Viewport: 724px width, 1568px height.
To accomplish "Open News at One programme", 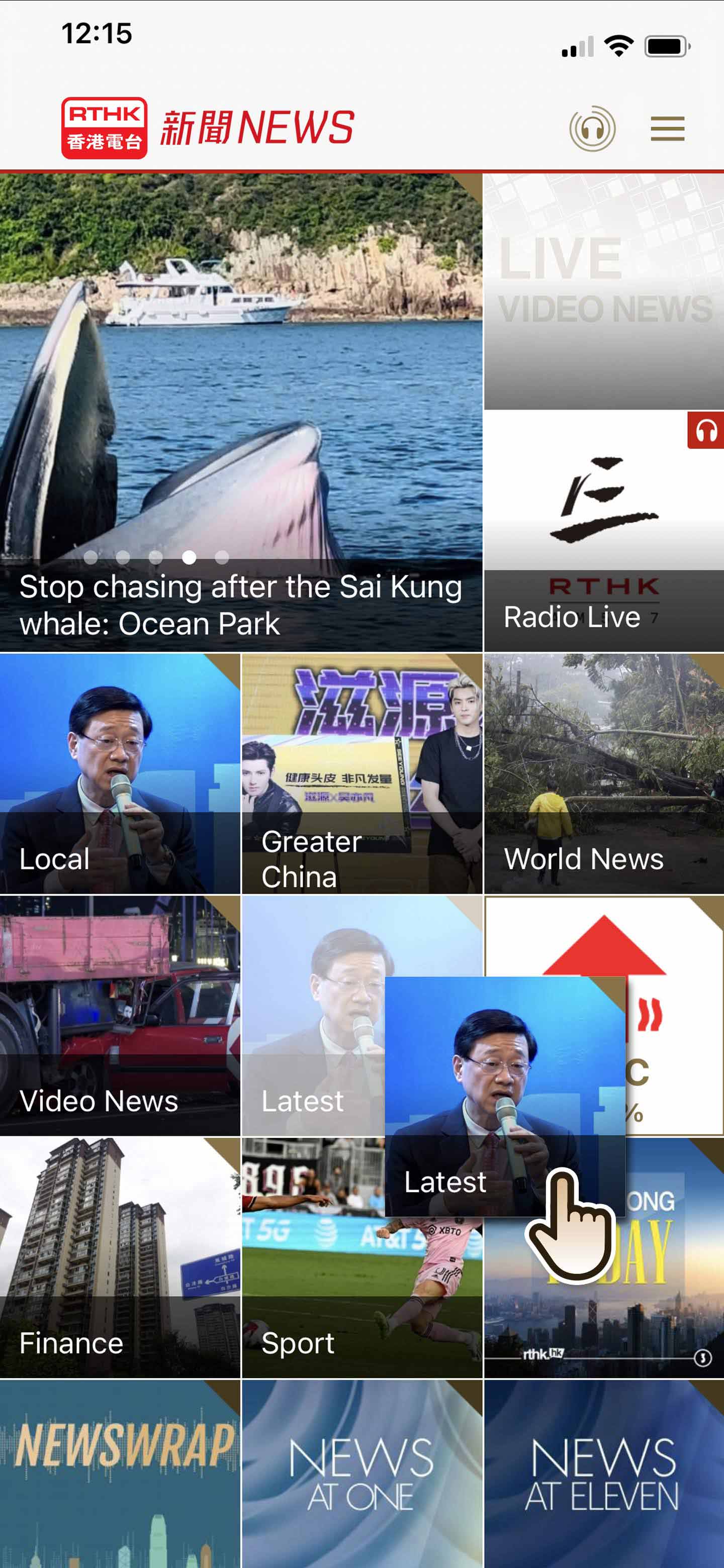I will click(x=361, y=1473).
